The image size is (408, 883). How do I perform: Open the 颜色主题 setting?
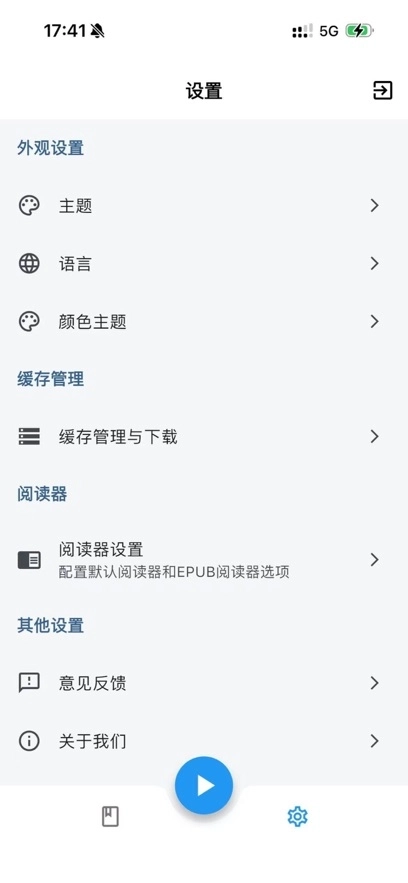click(204, 322)
